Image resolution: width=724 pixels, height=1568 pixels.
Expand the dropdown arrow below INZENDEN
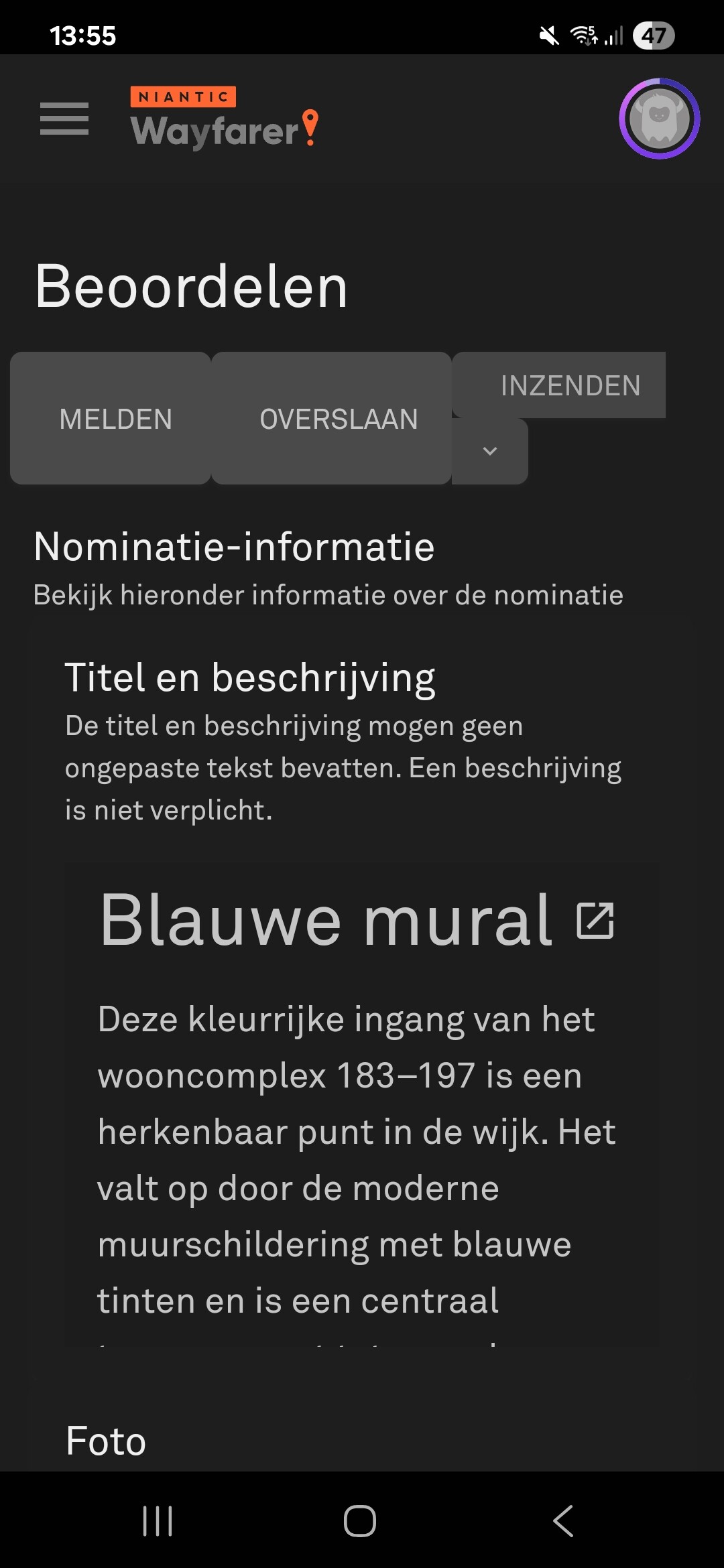coord(490,451)
